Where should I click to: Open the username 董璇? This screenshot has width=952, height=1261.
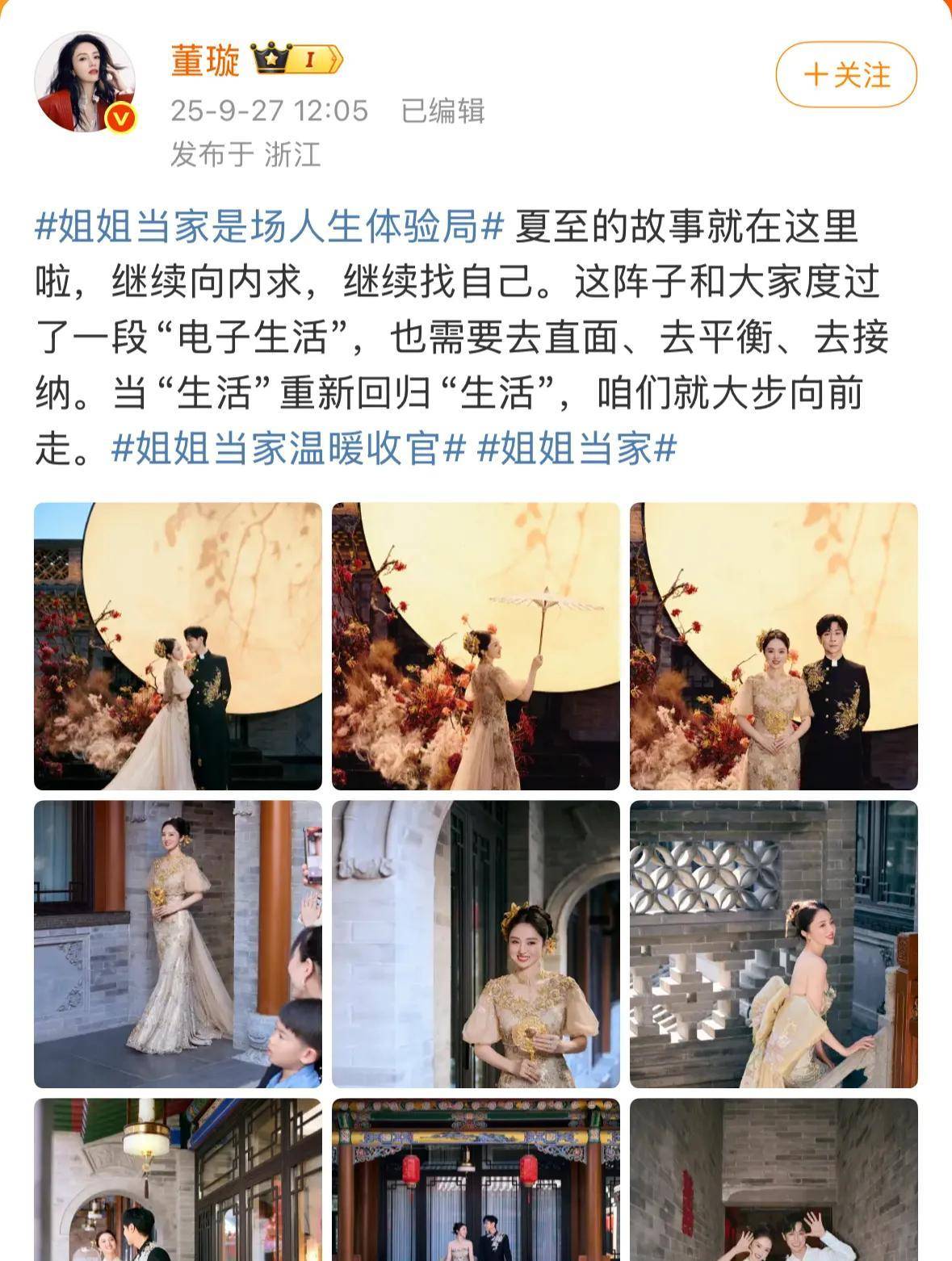(x=205, y=60)
